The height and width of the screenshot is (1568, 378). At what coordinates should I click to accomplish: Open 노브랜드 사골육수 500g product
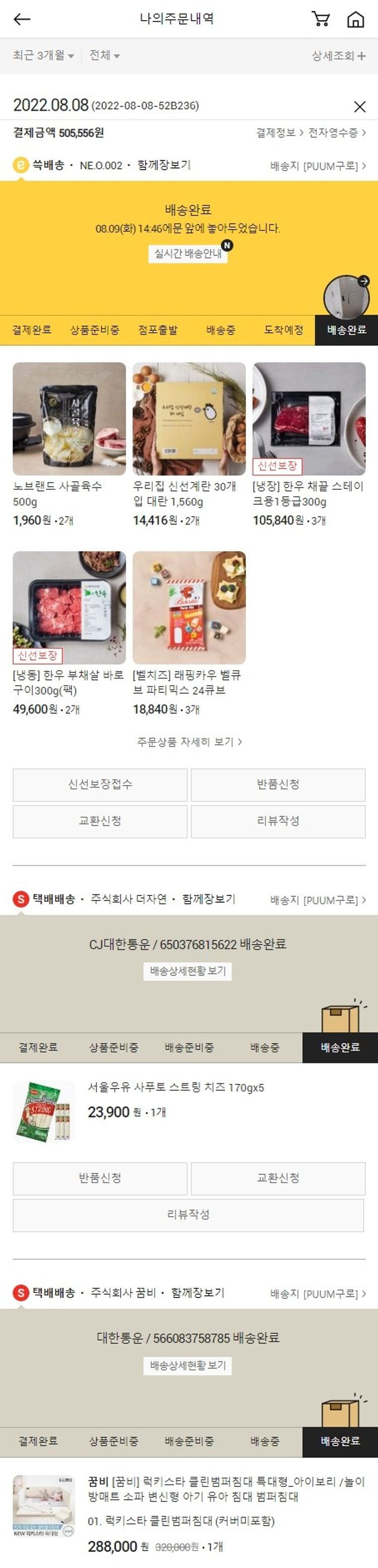pos(69,419)
